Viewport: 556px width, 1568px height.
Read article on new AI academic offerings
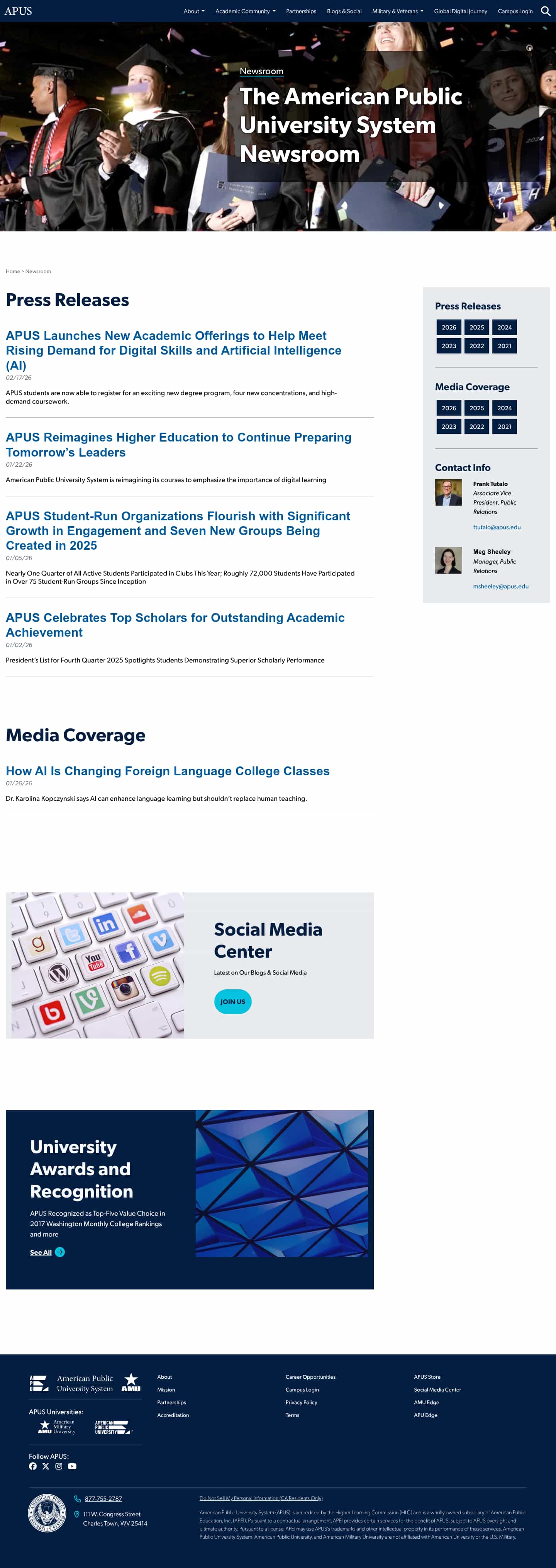click(x=173, y=350)
